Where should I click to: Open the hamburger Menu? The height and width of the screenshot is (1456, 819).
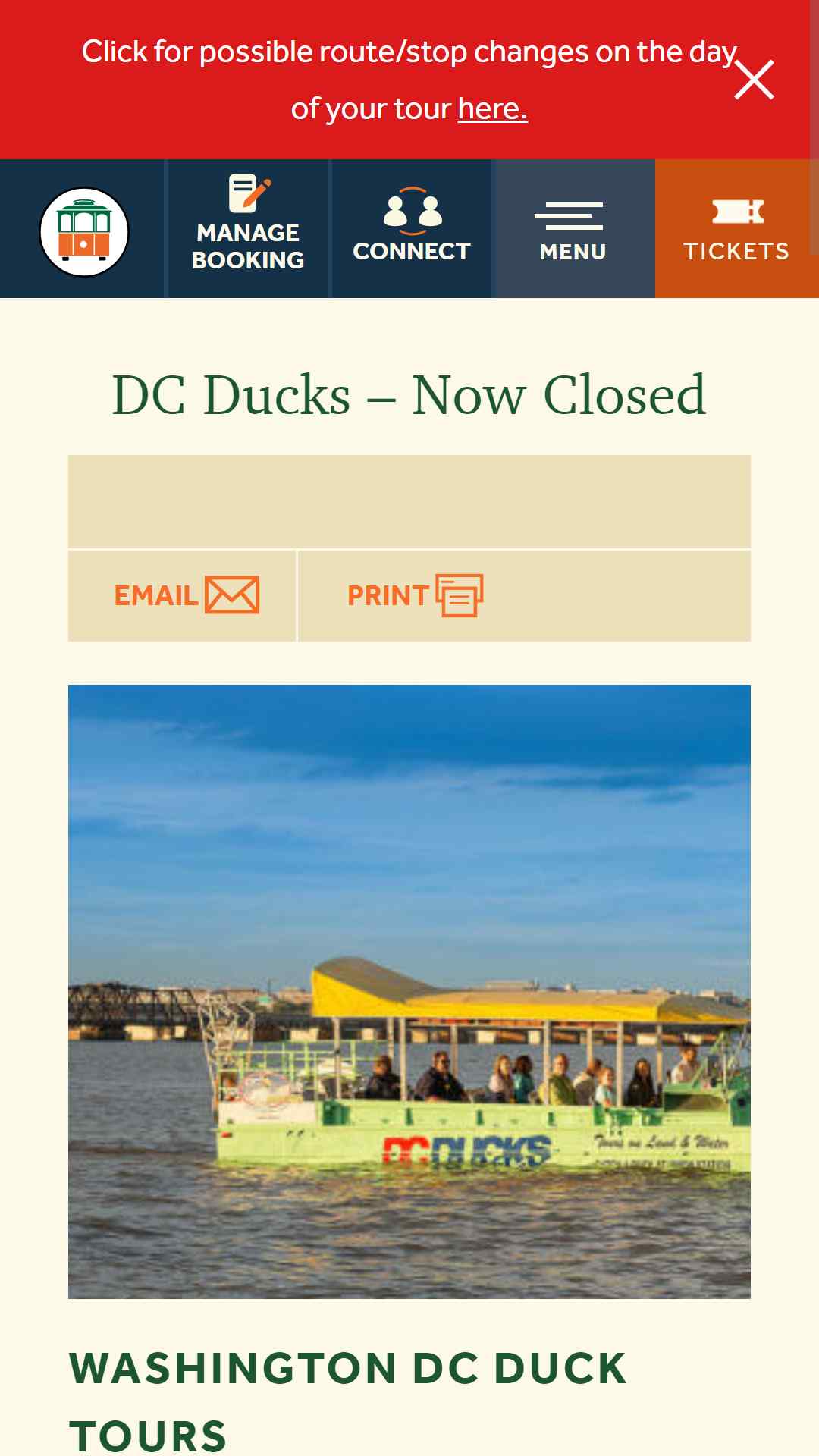pyautogui.click(x=573, y=228)
